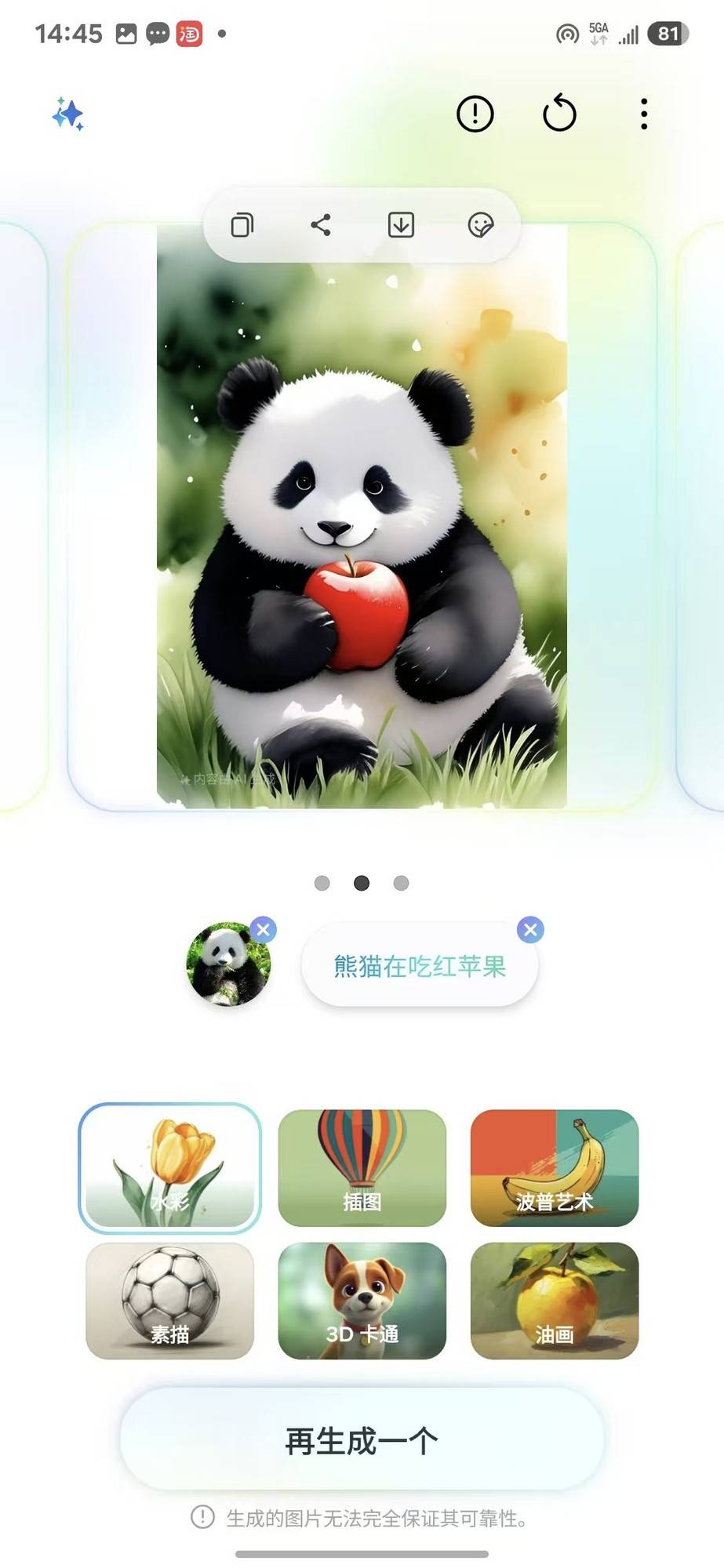Screen dimensions: 724x1568
Task: Open the info exclamation icon
Action: 475,114
